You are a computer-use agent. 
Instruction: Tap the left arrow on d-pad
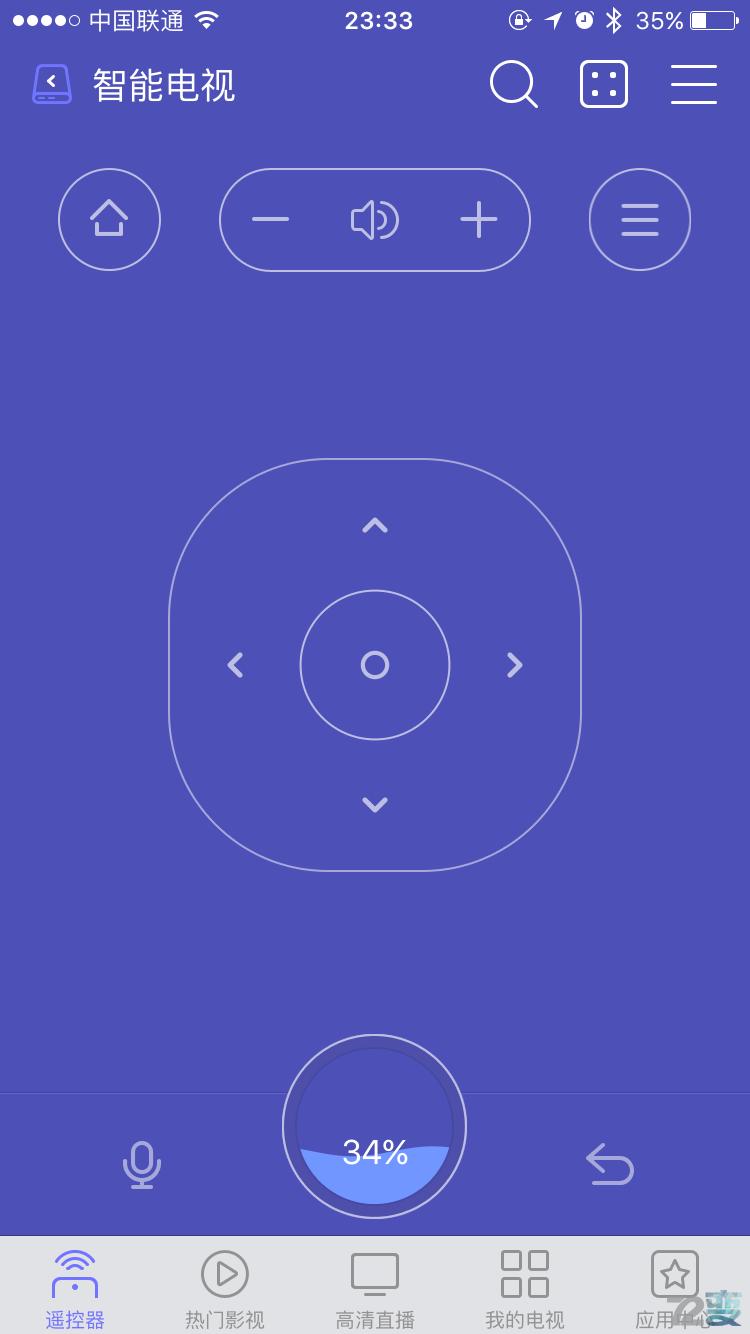tap(235, 665)
